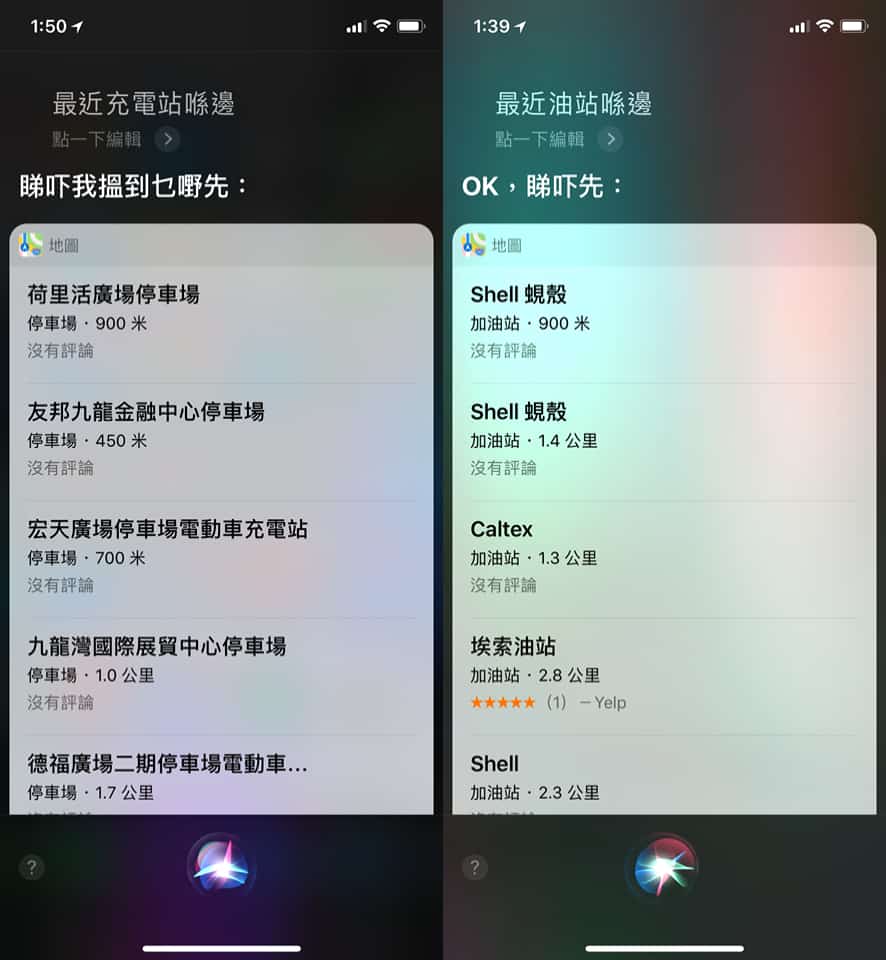Activate Siri orb below the parking results
The image size is (886, 960).
pos(221,866)
